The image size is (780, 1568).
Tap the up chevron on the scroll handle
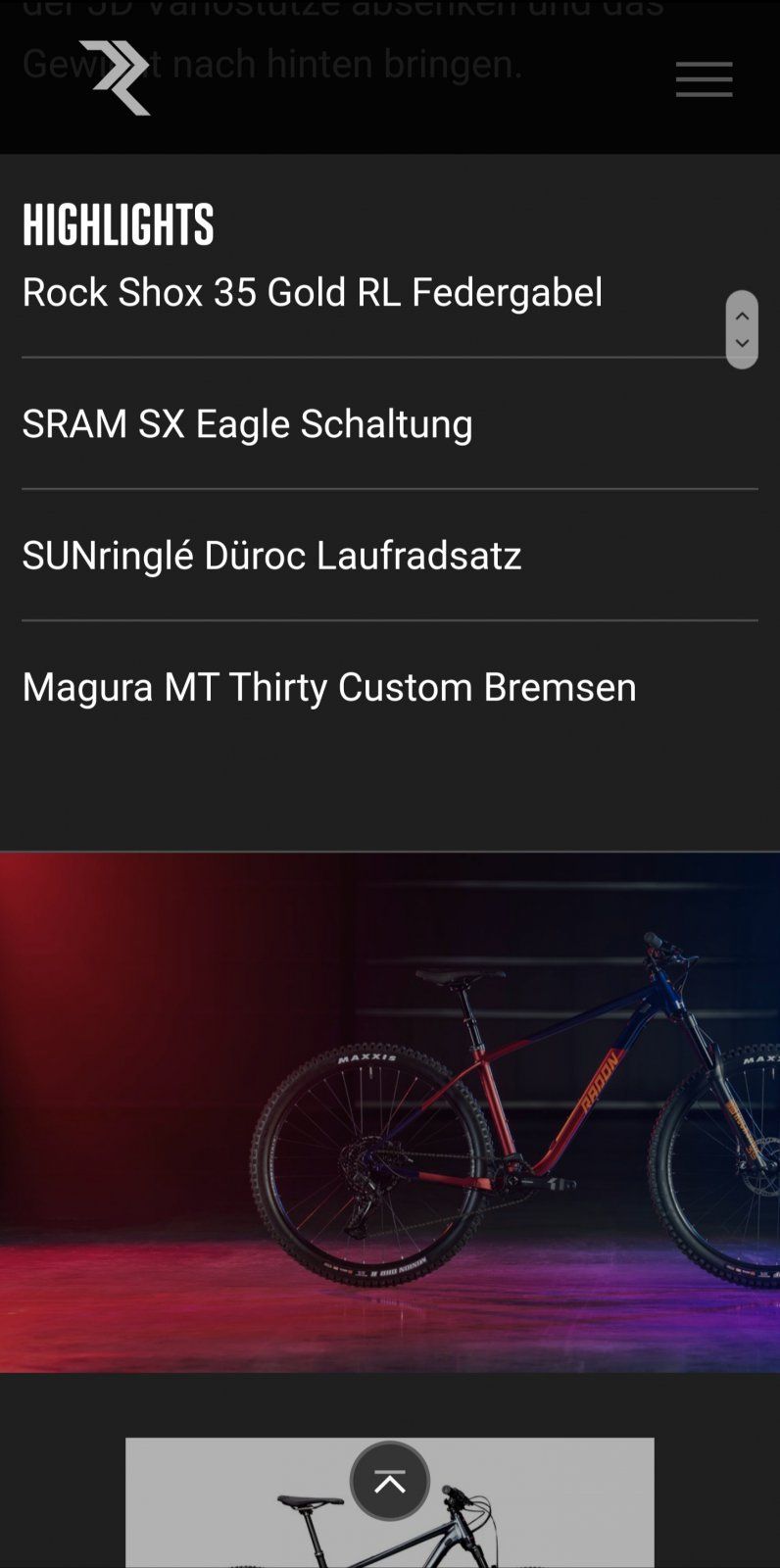pyautogui.click(x=742, y=316)
